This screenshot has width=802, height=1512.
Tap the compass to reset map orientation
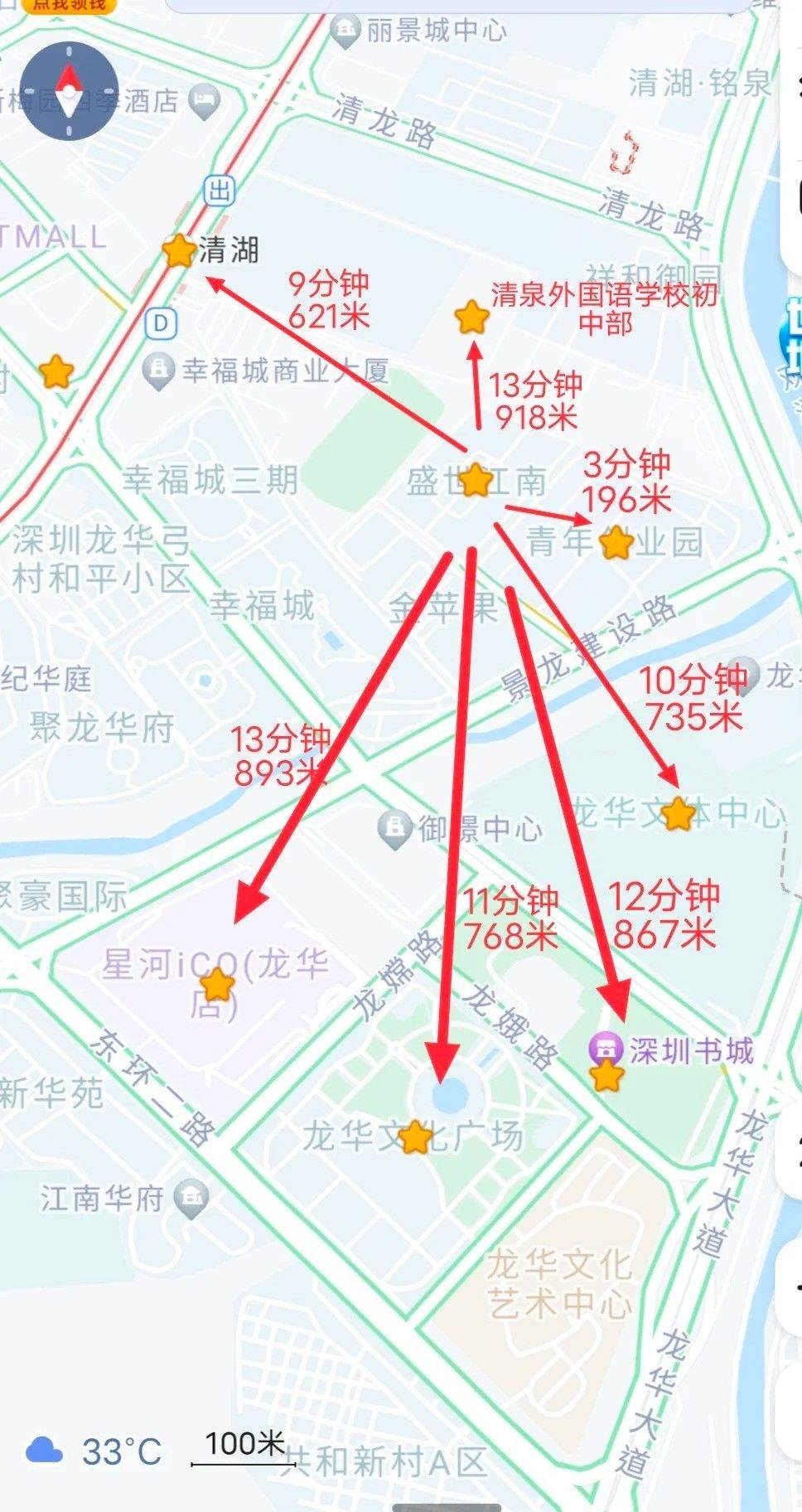coord(69,90)
